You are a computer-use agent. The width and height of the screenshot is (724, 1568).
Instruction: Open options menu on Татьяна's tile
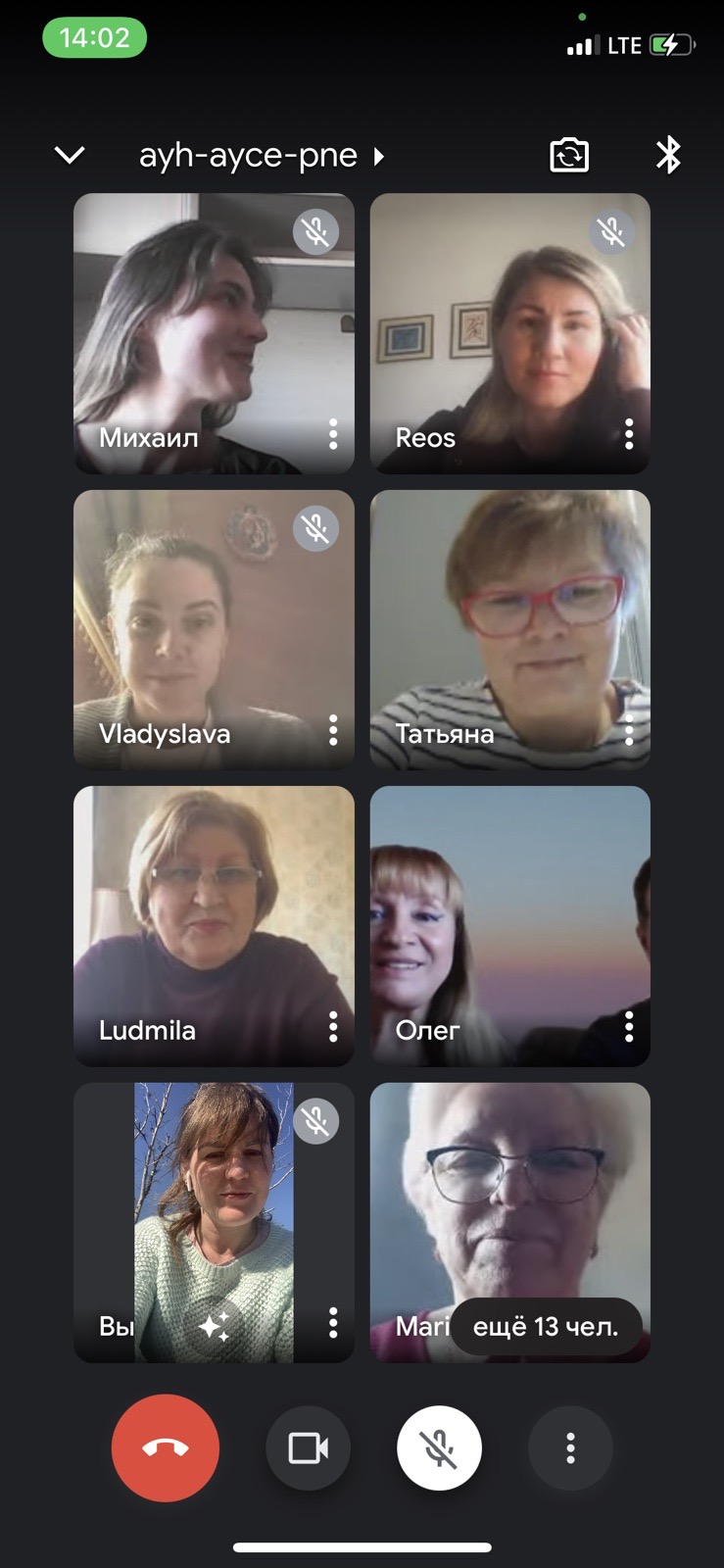(629, 730)
